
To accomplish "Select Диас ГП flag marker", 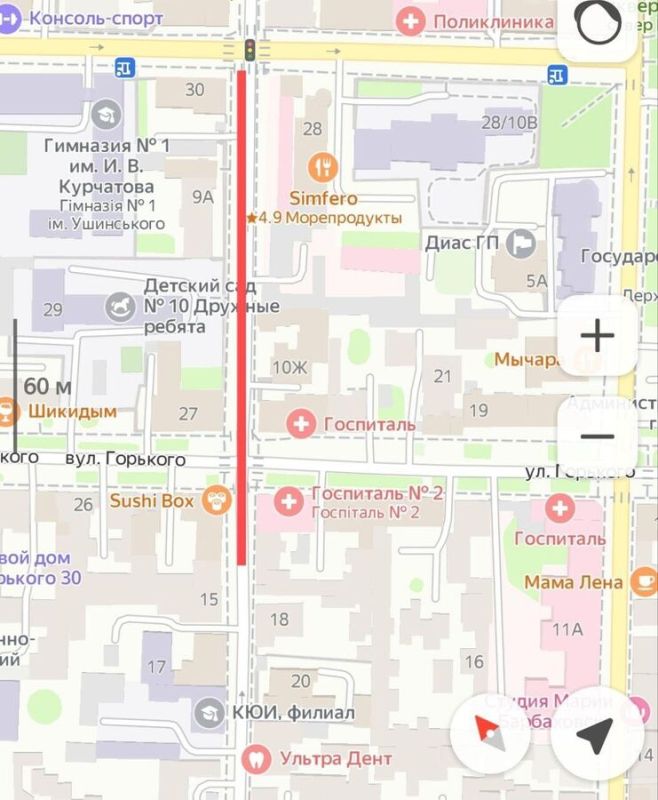I will pyautogui.click(x=520, y=242).
